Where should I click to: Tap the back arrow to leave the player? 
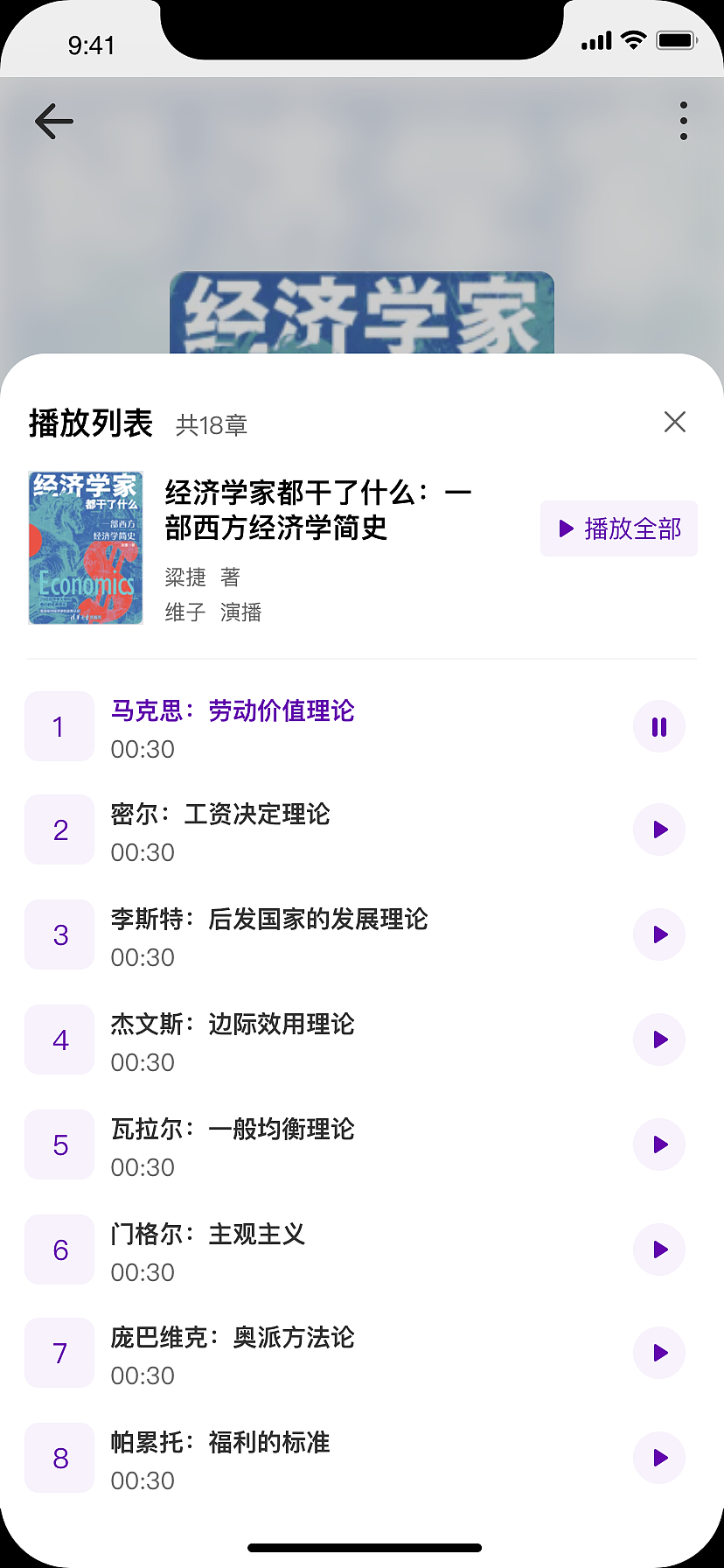point(52,122)
